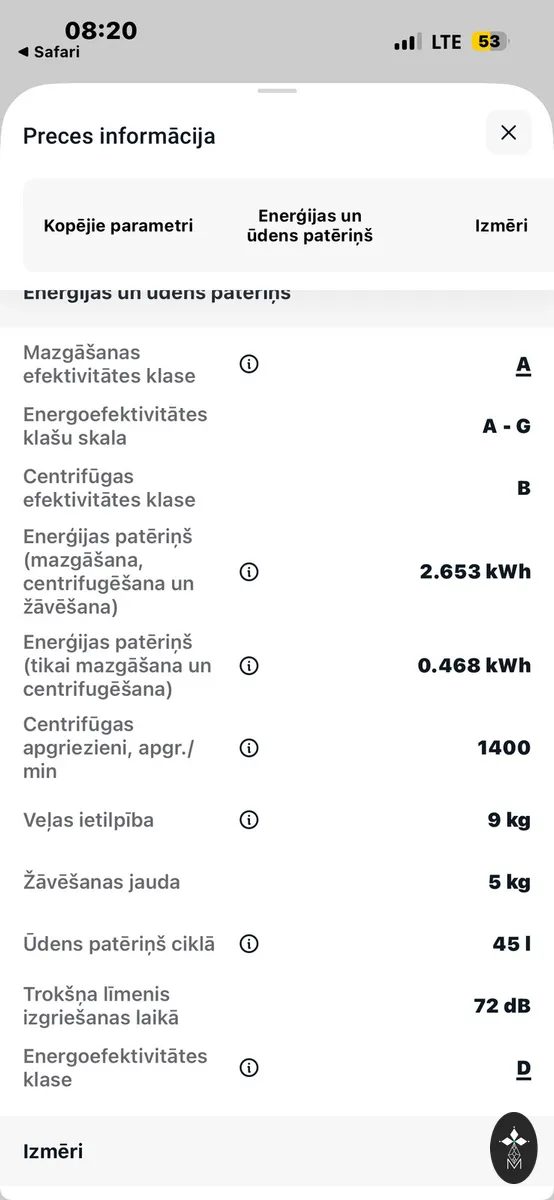
Task: Switch to Kopējie parametri tab
Action: point(118,226)
